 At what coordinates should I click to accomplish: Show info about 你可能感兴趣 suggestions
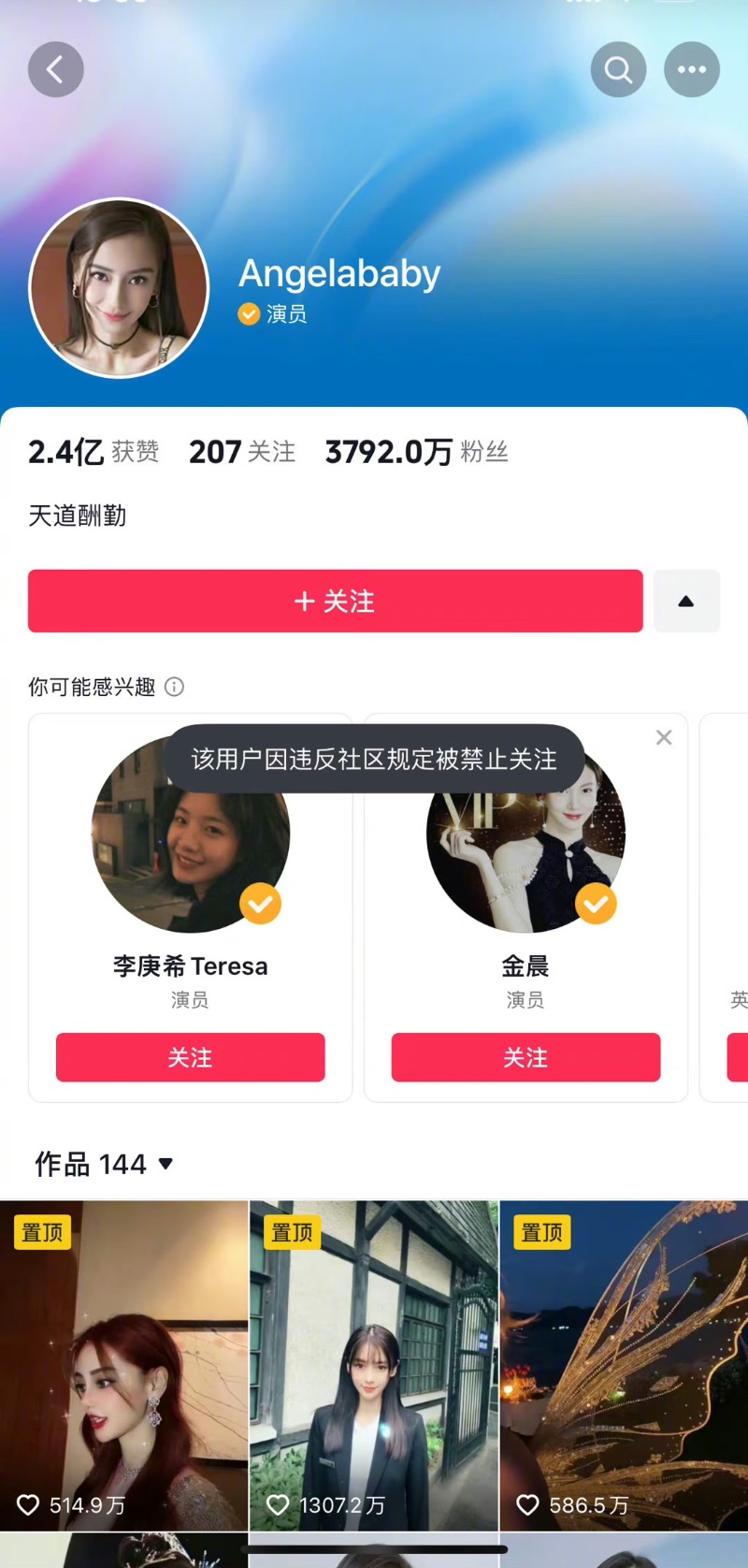174,687
